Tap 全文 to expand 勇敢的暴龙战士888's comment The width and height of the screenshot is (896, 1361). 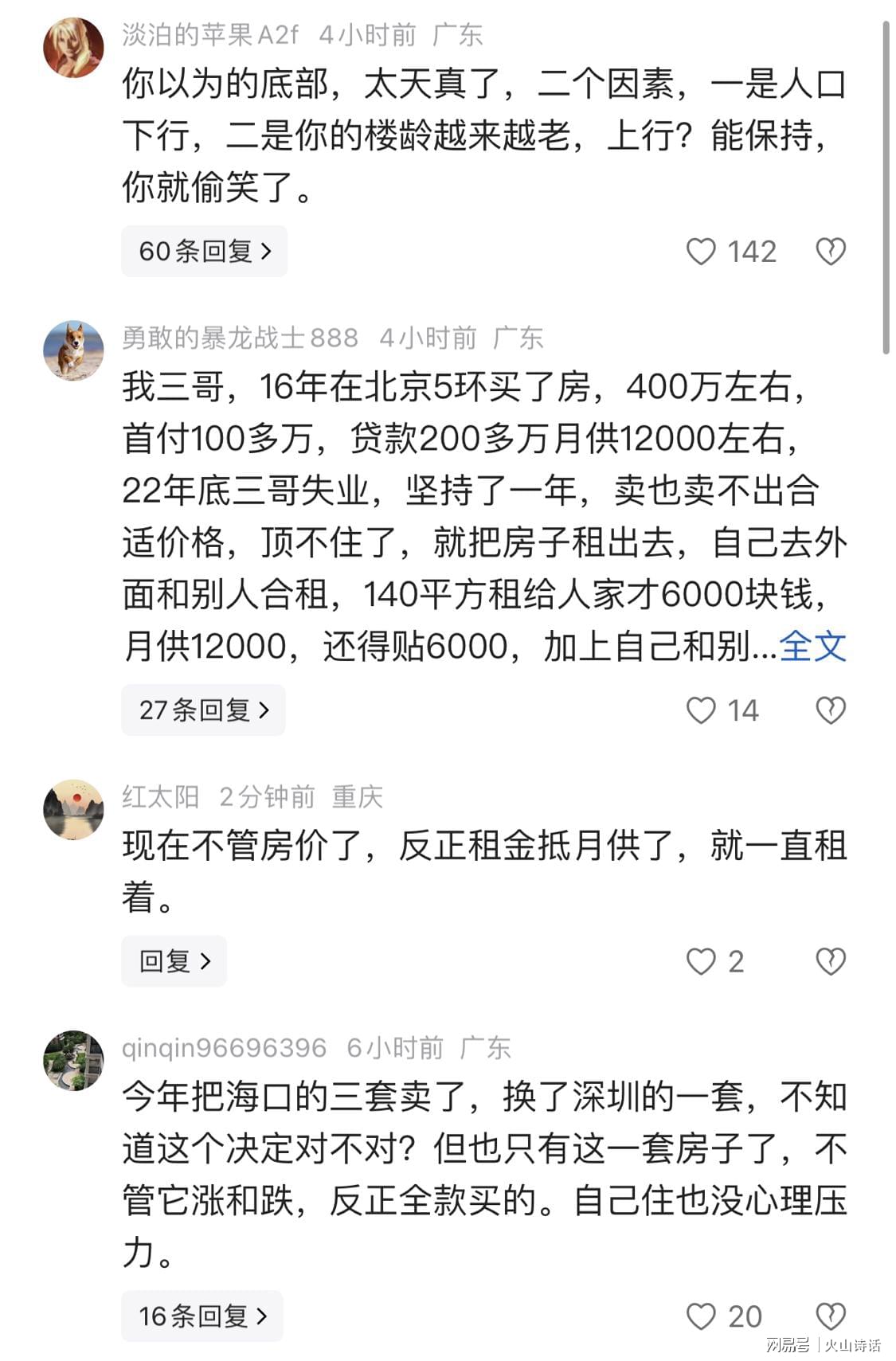pyautogui.click(x=812, y=645)
